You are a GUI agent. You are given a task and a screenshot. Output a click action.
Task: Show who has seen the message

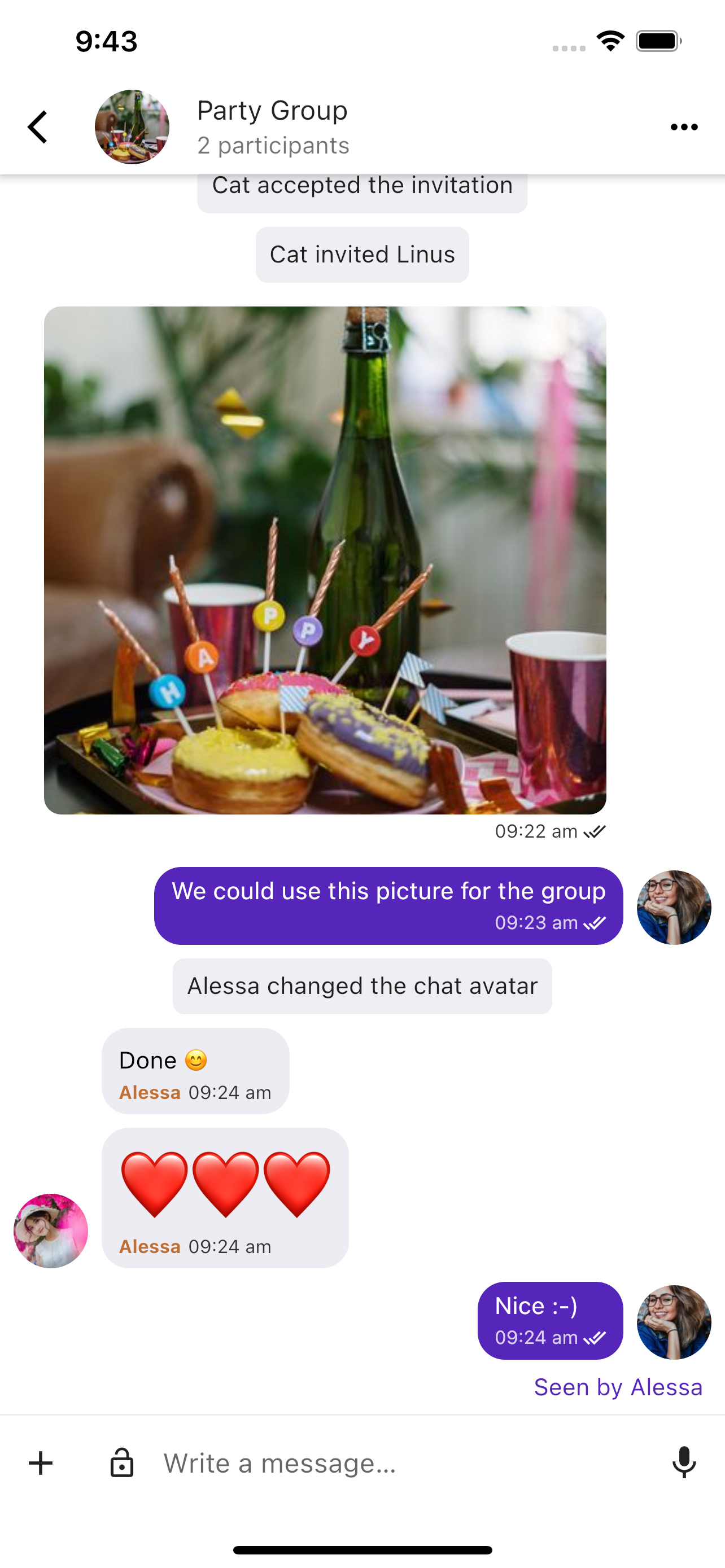click(617, 1387)
